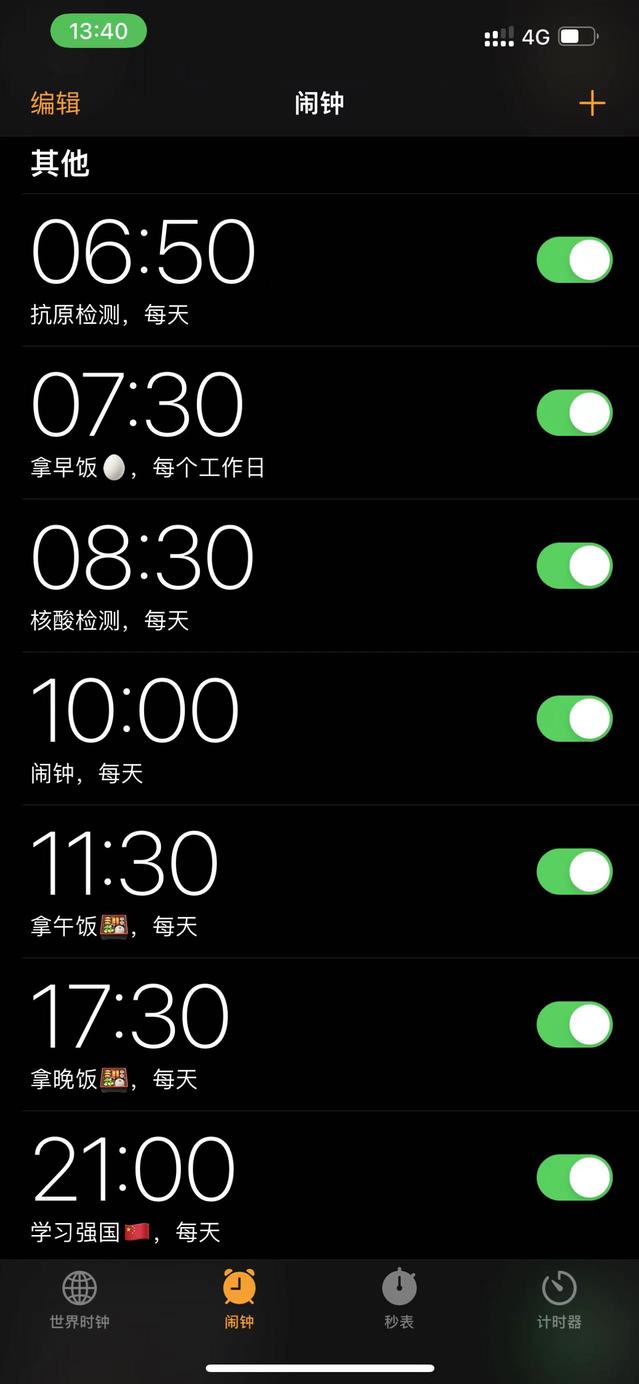Switch to the 世界时钟 tab
Image resolution: width=639 pixels, height=1384 pixels.
pyautogui.click(x=80, y=1300)
